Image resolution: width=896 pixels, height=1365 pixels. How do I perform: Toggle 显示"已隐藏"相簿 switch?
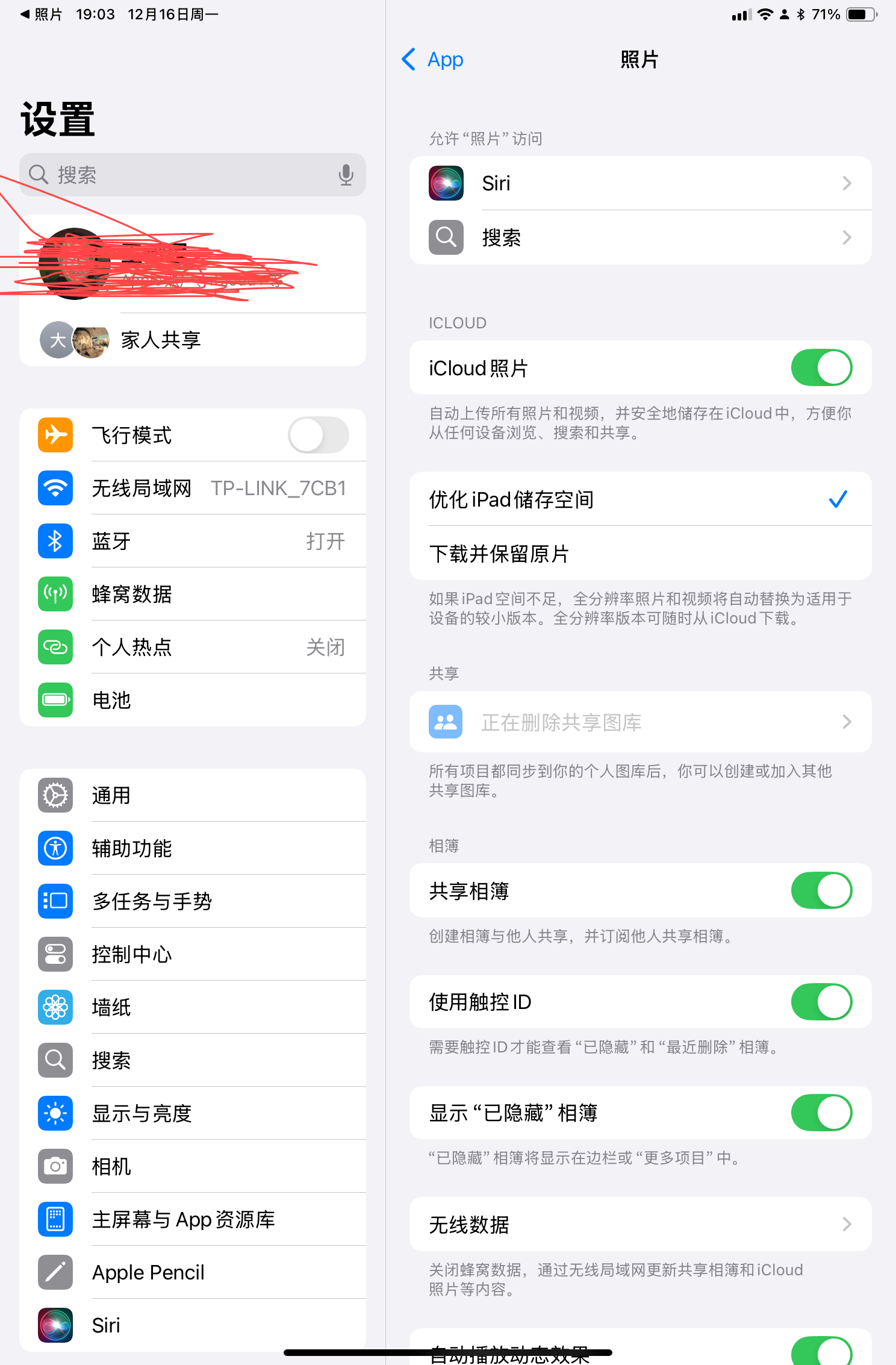click(x=821, y=1113)
